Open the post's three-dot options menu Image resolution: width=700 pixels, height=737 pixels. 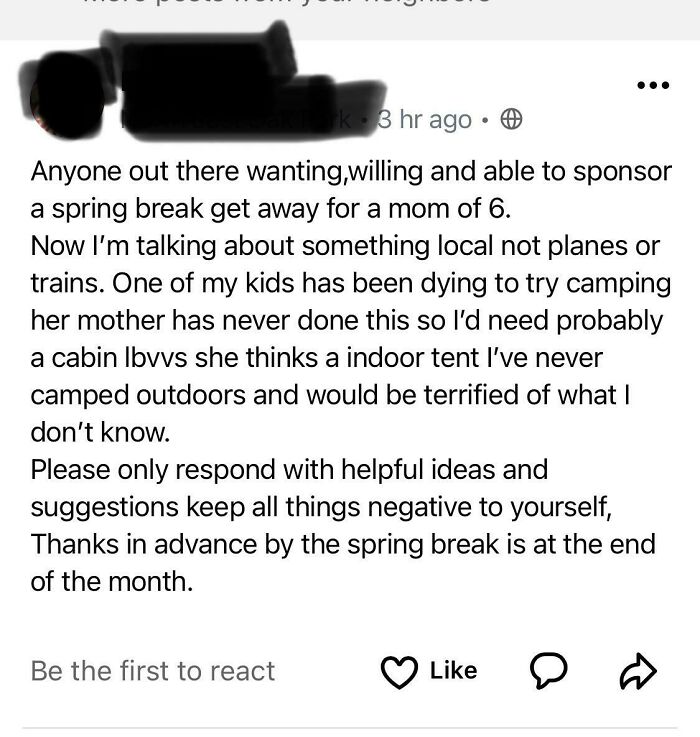652,86
